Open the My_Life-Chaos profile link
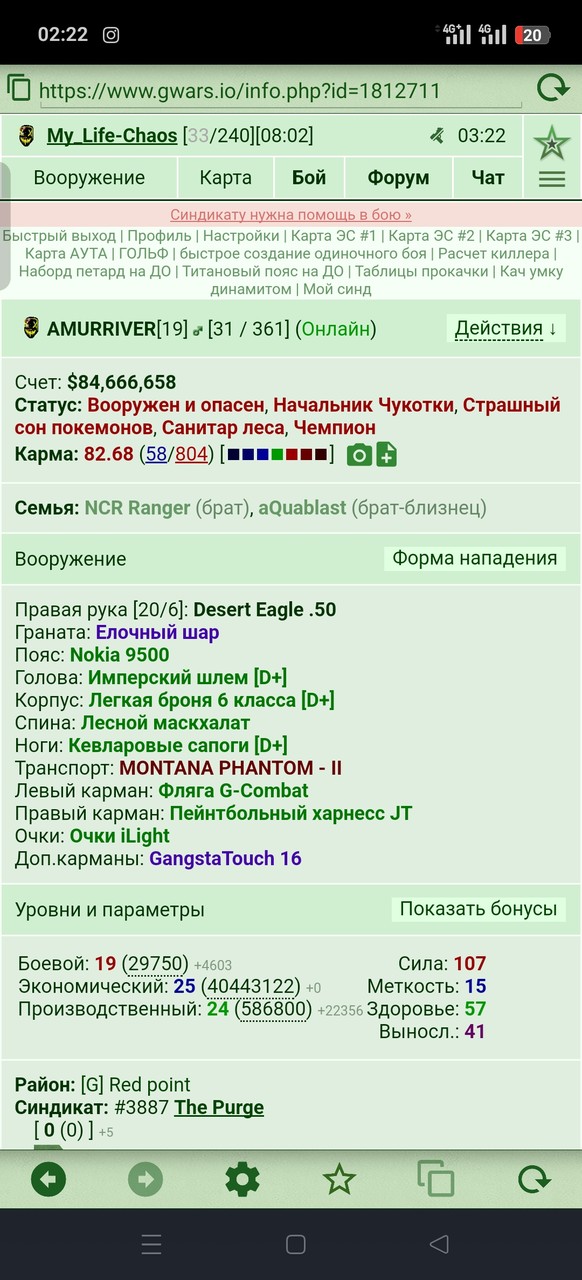Viewport: 582px width, 1280px height. tap(112, 135)
